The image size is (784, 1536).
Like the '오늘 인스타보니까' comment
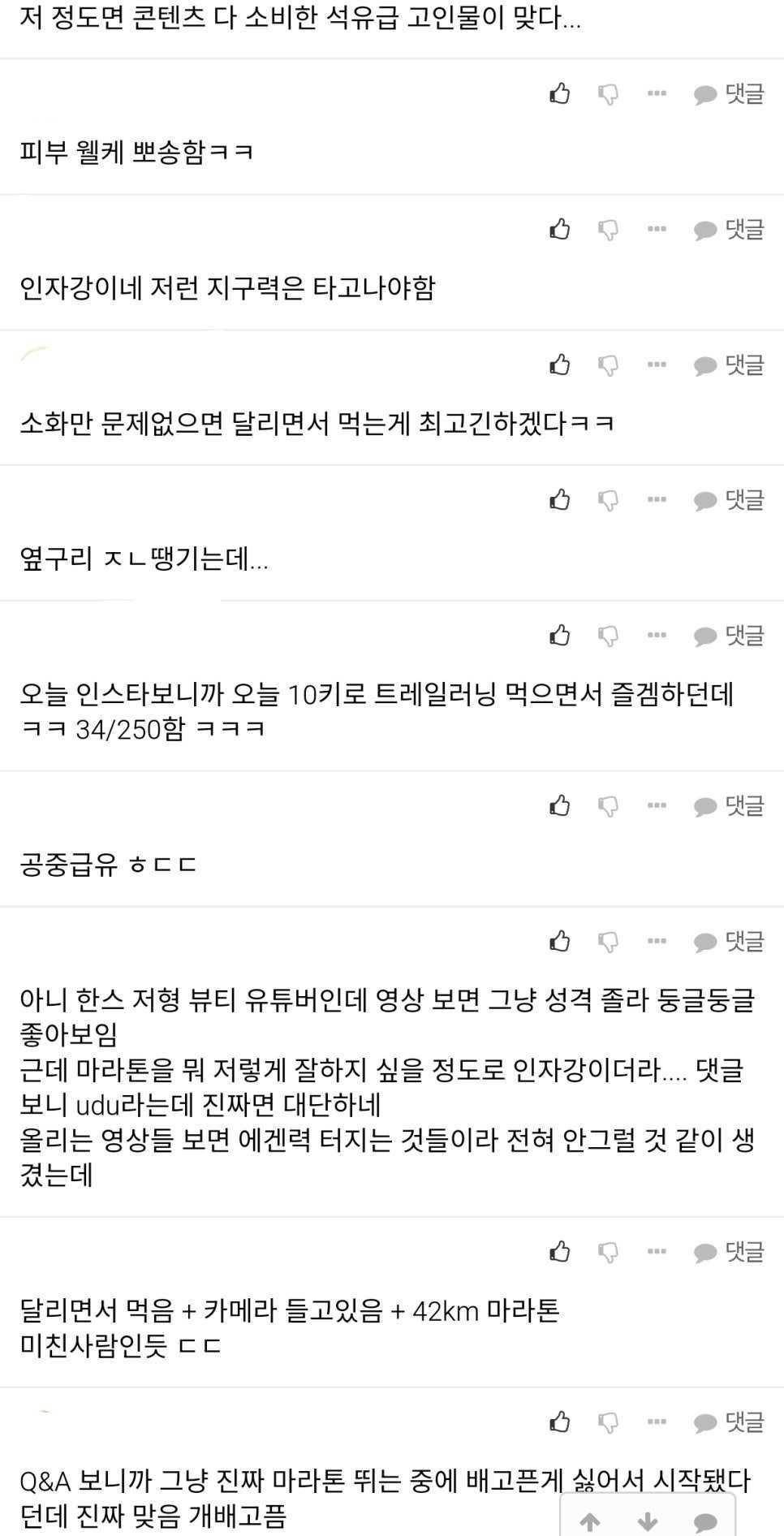point(560,635)
